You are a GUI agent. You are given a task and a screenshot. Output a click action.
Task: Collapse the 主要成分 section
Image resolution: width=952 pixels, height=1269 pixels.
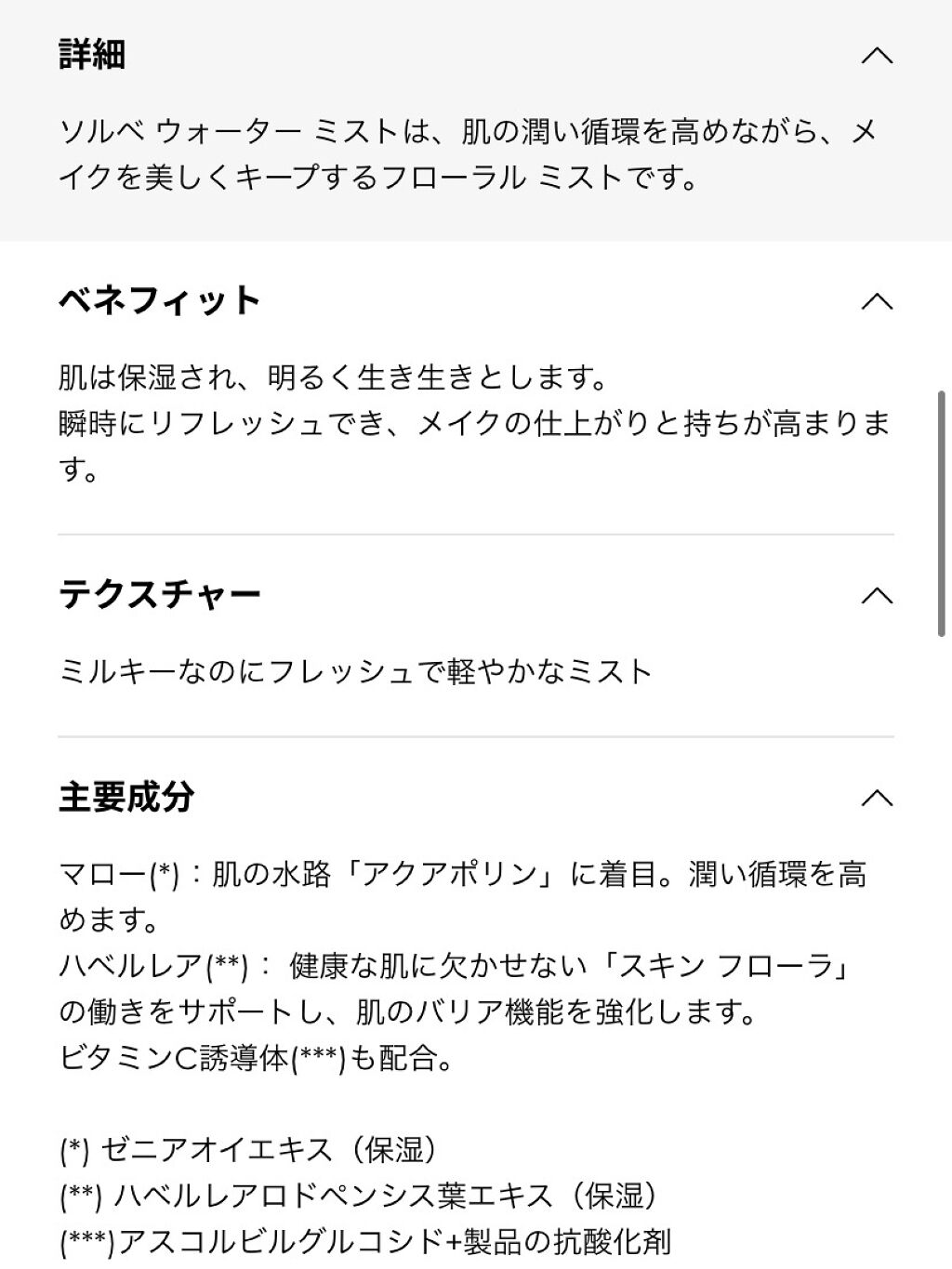[876, 798]
